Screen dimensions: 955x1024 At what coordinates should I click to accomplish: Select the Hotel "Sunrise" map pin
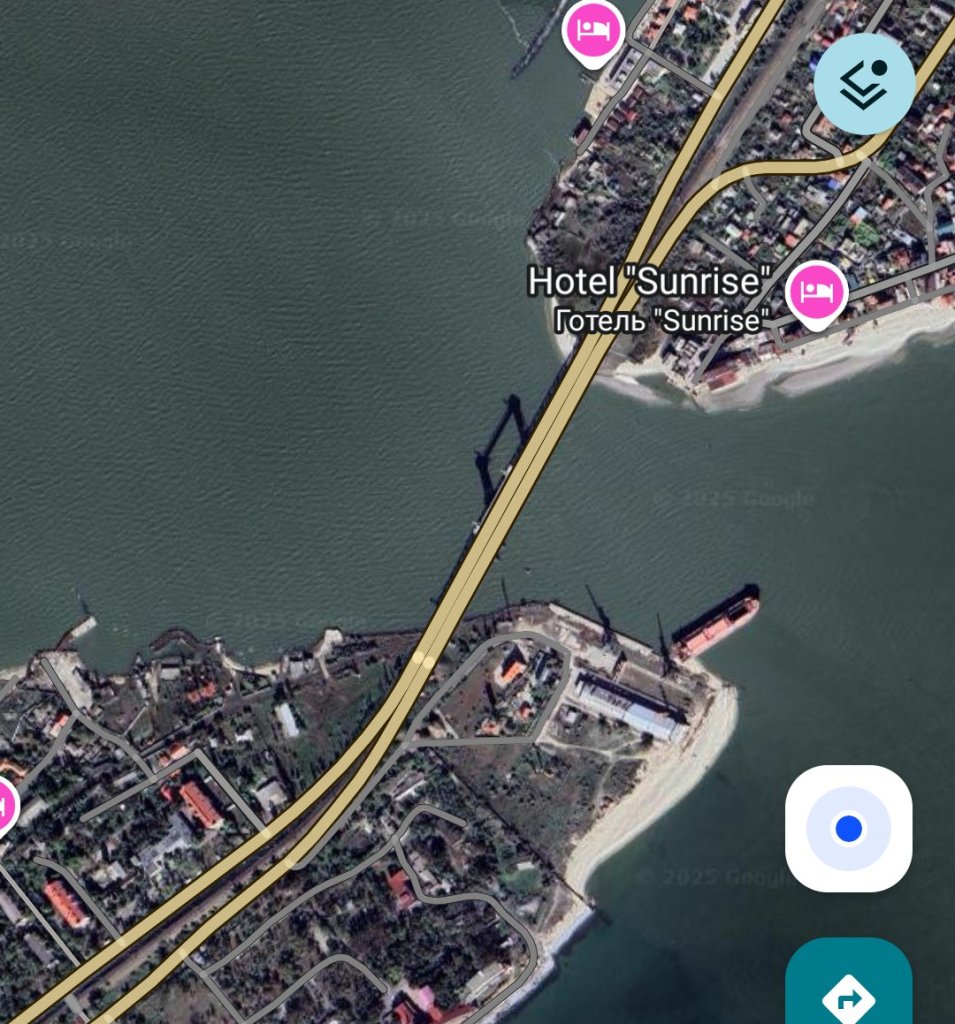tap(816, 292)
